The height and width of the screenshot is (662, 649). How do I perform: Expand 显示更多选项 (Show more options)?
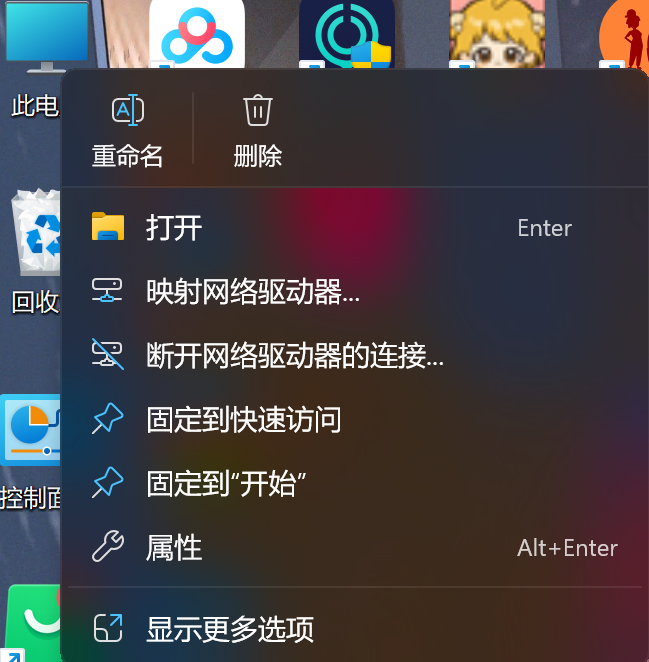[x=230, y=629]
